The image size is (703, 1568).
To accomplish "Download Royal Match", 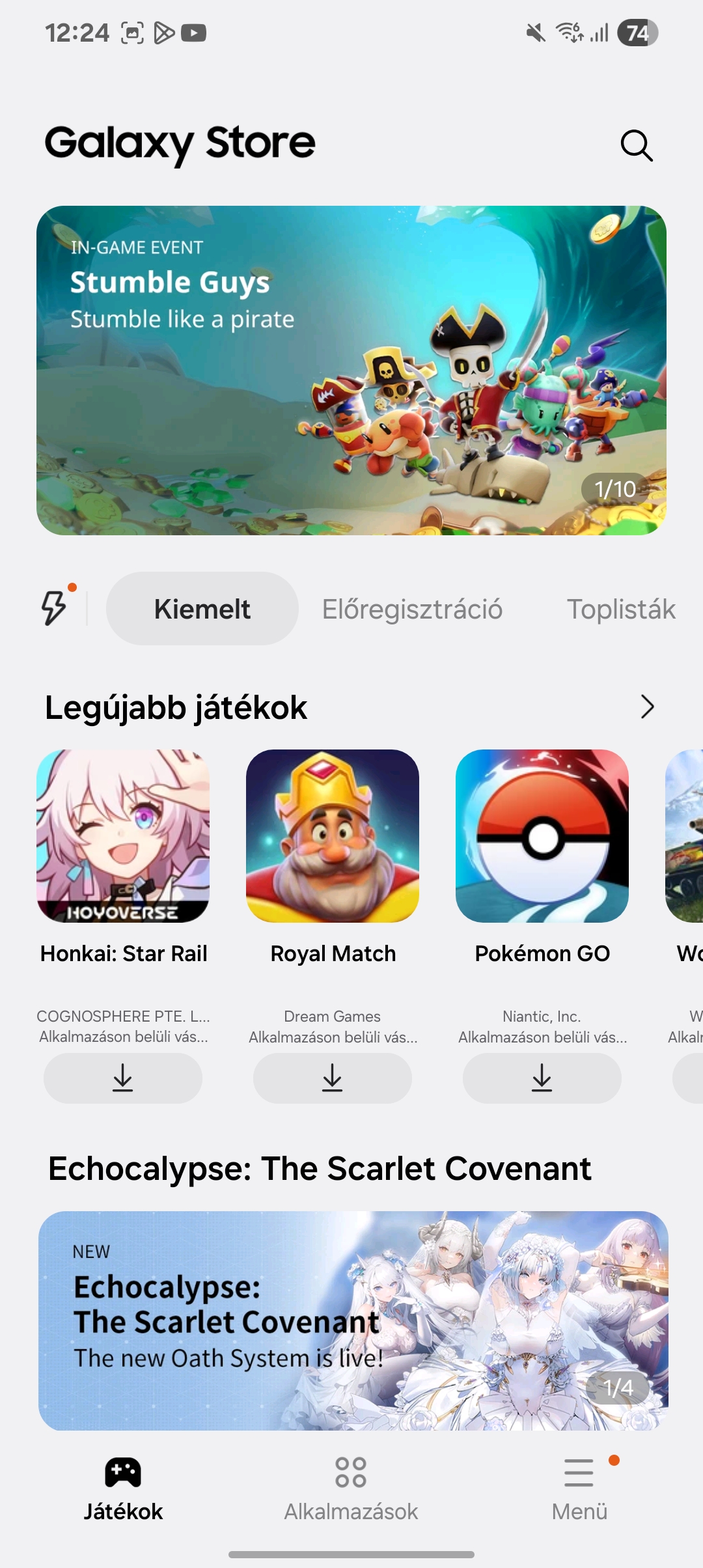I will click(x=333, y=1078).
